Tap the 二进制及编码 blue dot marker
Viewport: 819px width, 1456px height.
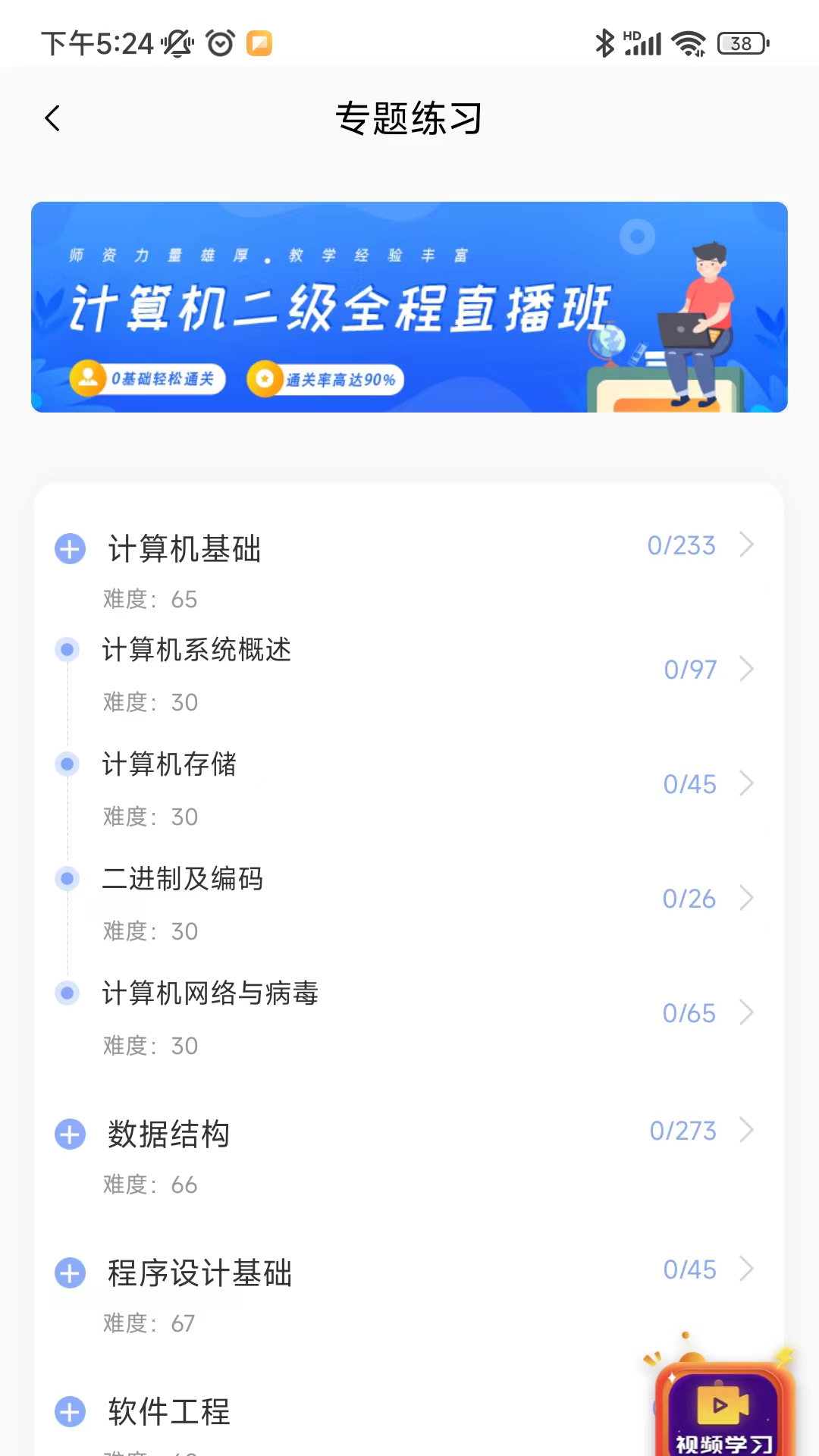point(67,877)
